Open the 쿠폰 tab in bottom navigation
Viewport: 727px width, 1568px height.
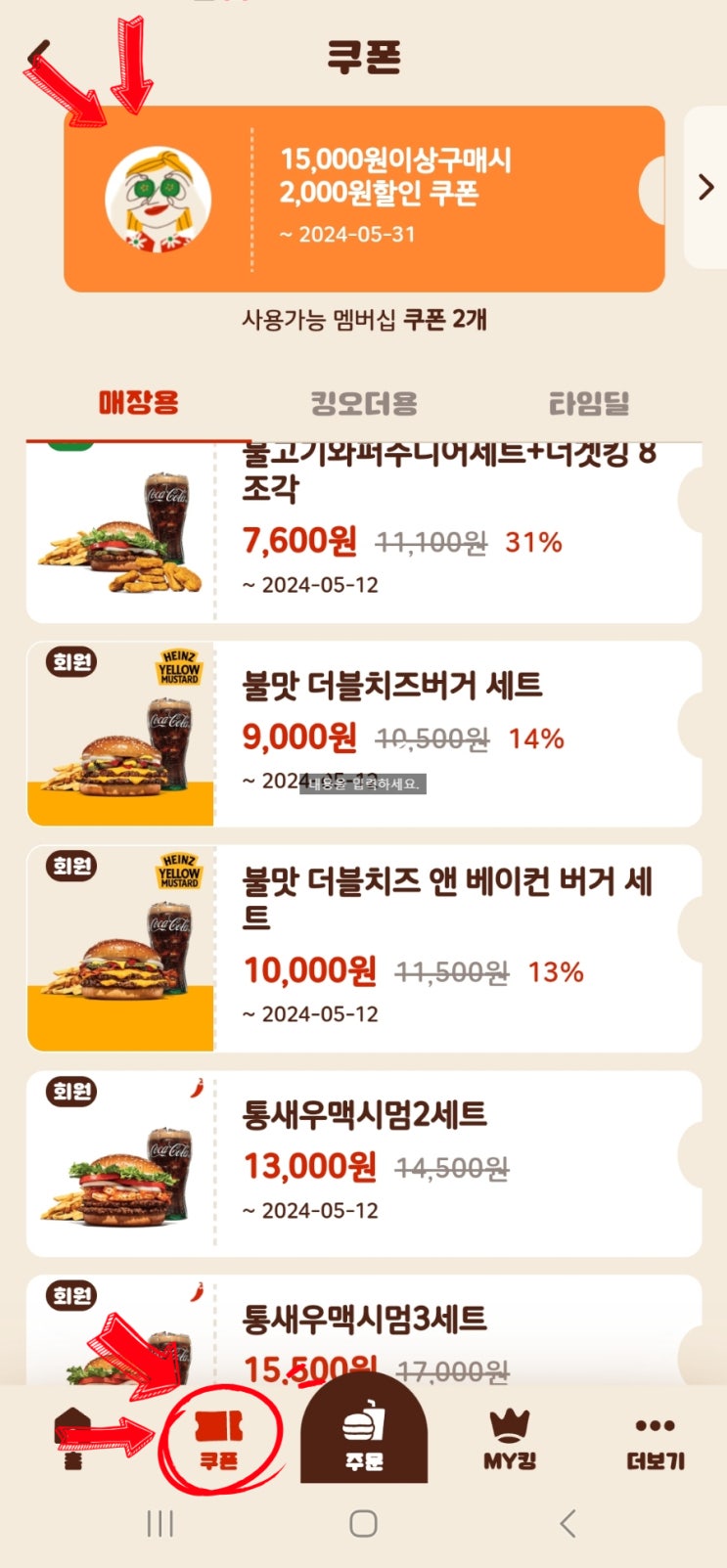point(219,1440)
